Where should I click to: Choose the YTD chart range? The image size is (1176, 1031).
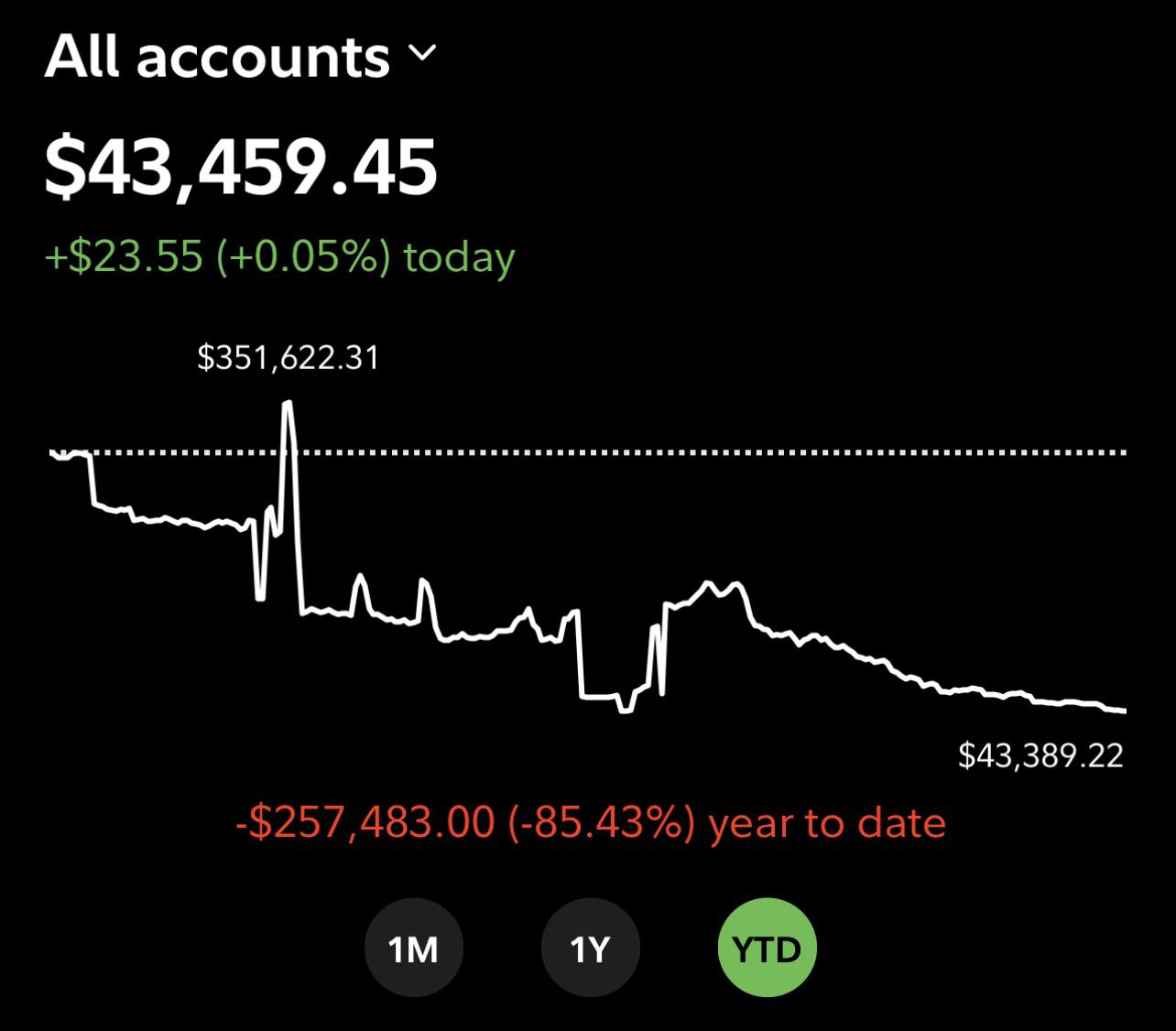pos(768,949)
